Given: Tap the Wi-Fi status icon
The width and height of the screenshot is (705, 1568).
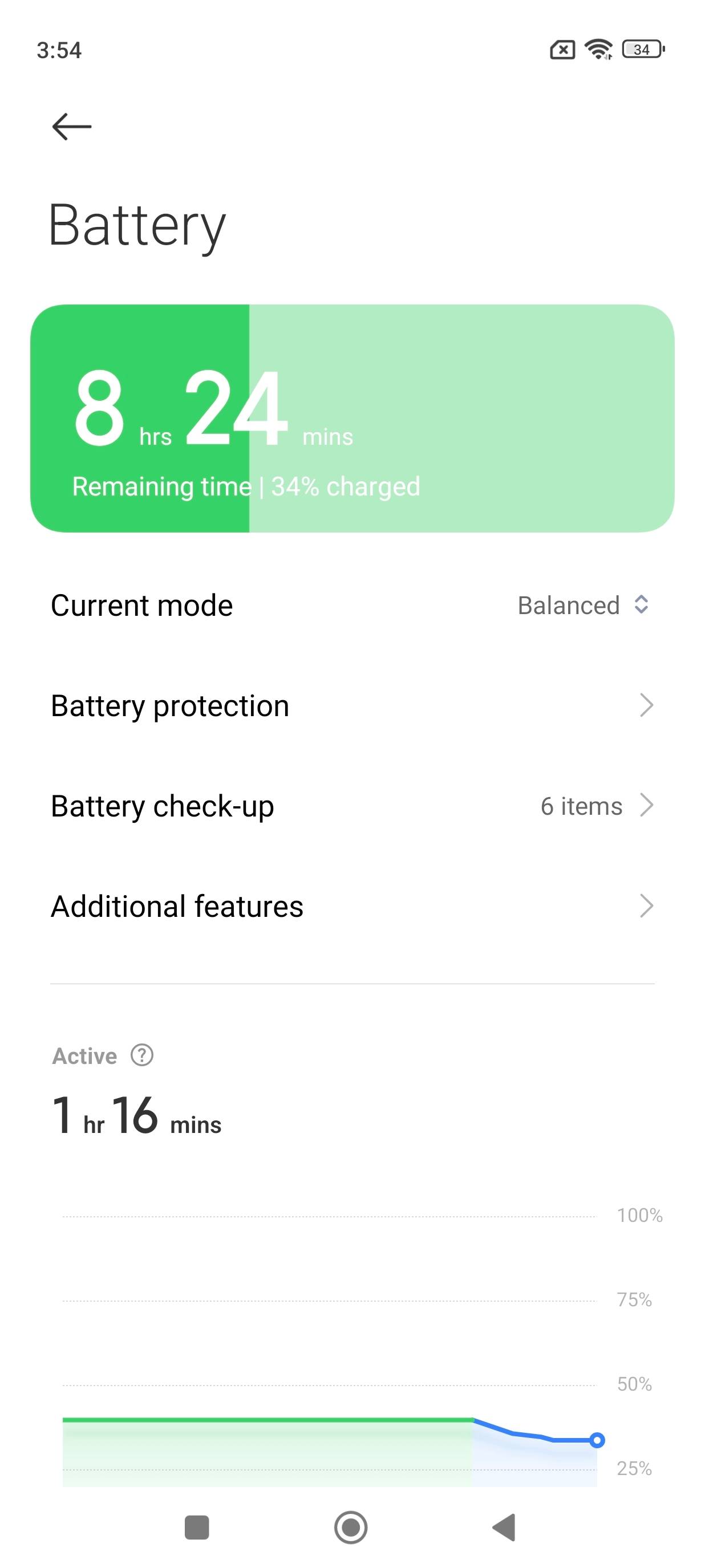Looking at the screenshot, I should pyautogui.click(x=599, y=50).
